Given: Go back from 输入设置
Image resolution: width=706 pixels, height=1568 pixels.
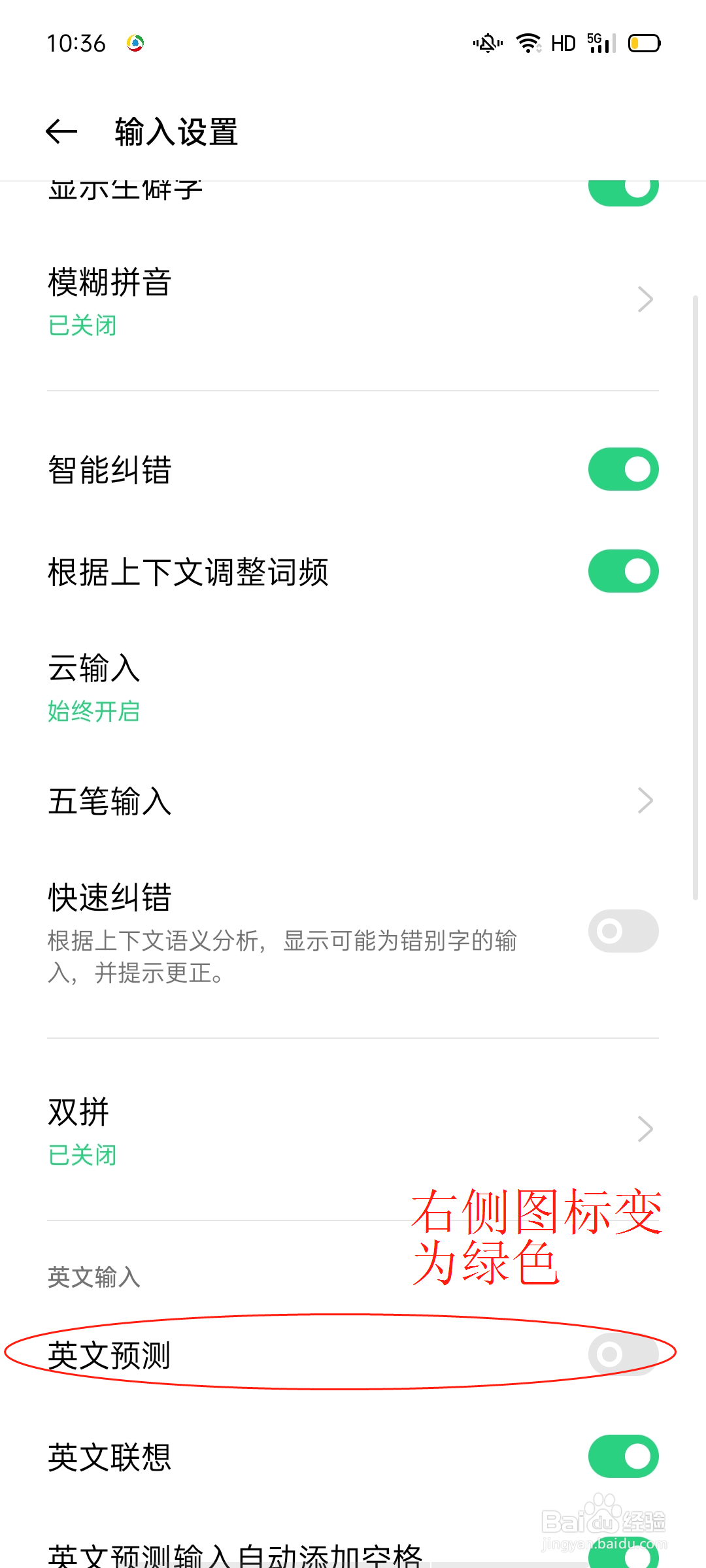Looking at the screenshot, I should 62,131.
